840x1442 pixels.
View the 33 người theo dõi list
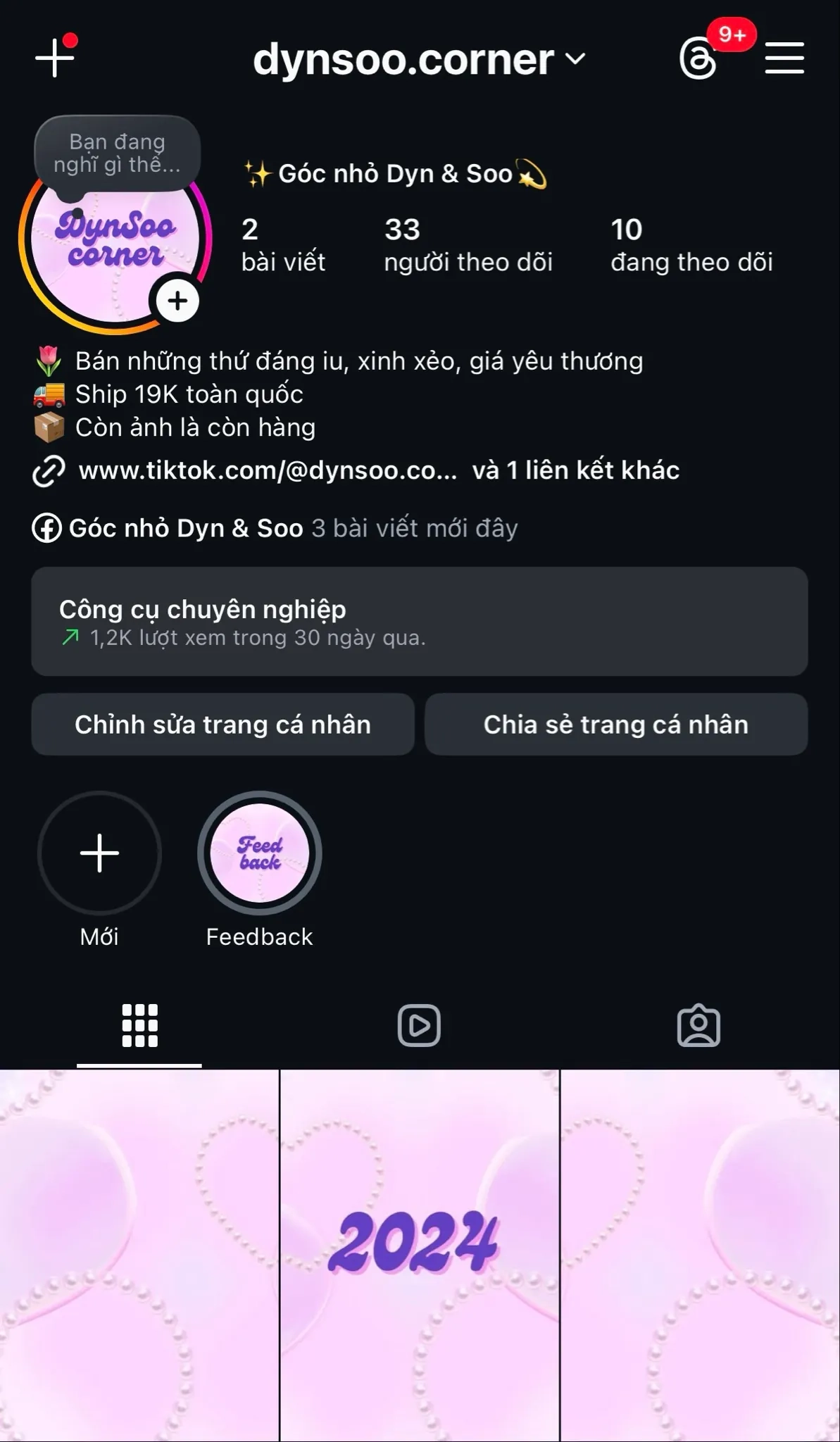[x=468, y=244]
